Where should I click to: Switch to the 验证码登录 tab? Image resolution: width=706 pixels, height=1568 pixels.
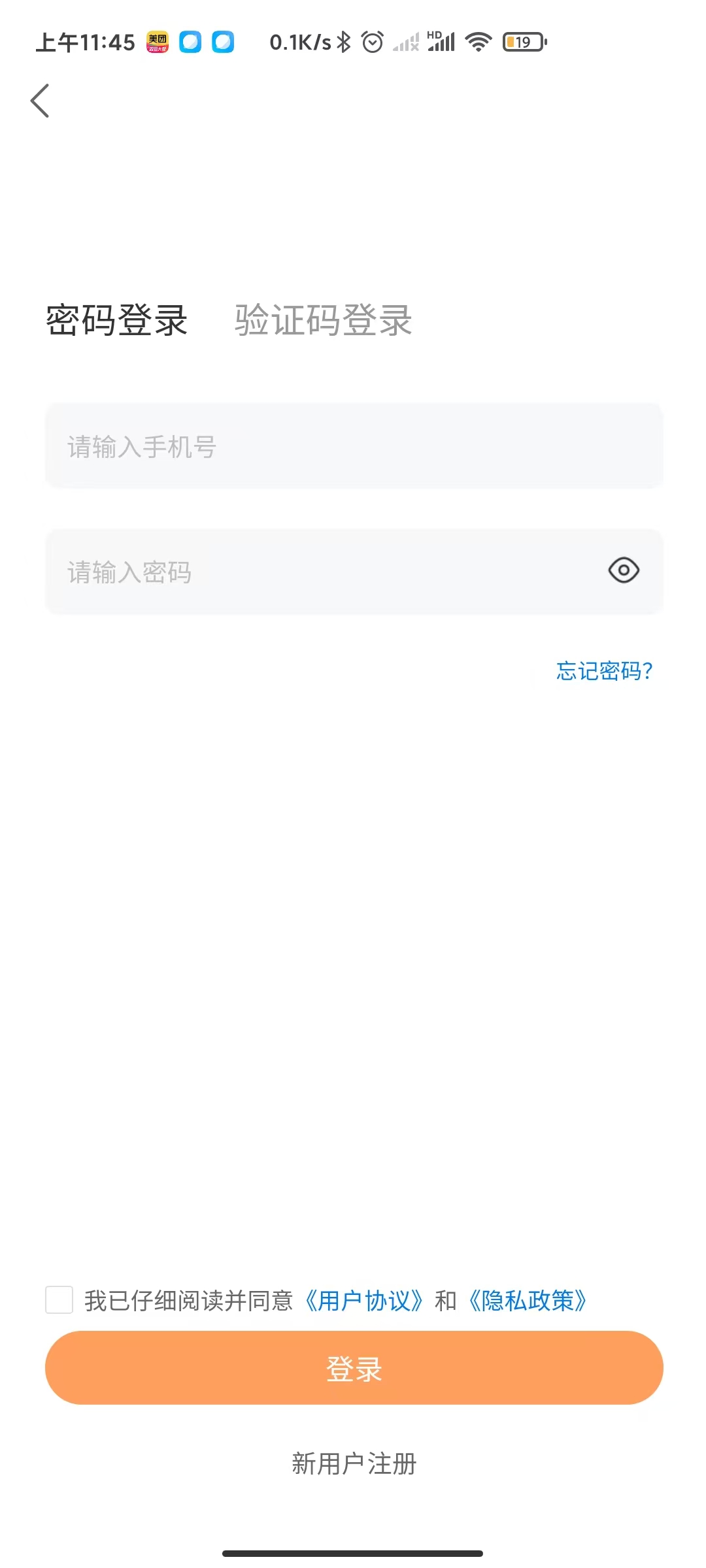pos(323,320)
